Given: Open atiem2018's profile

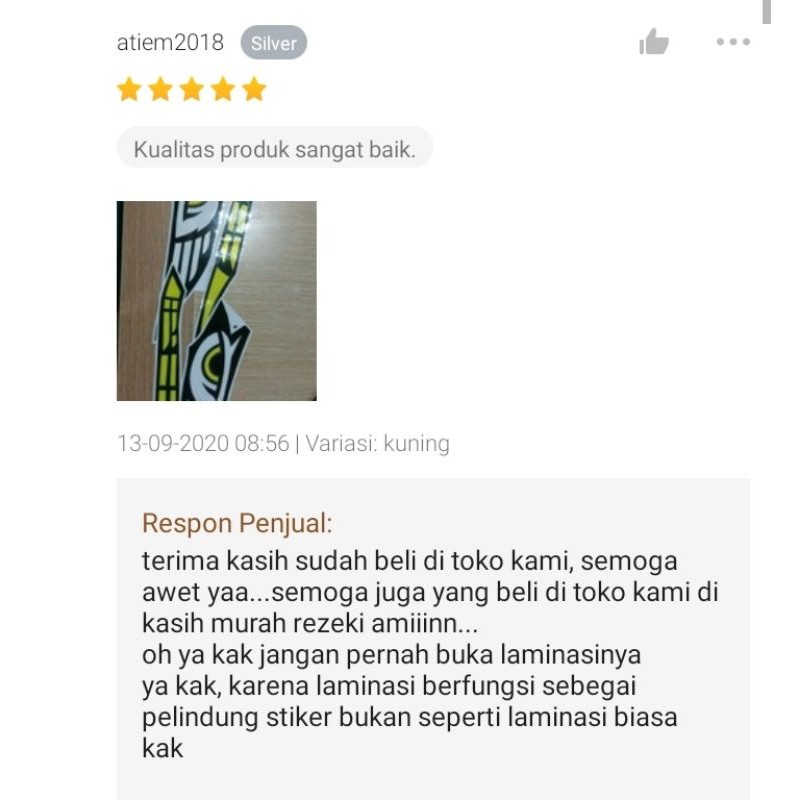Looking at the screenshot, I should pos(170,43).
